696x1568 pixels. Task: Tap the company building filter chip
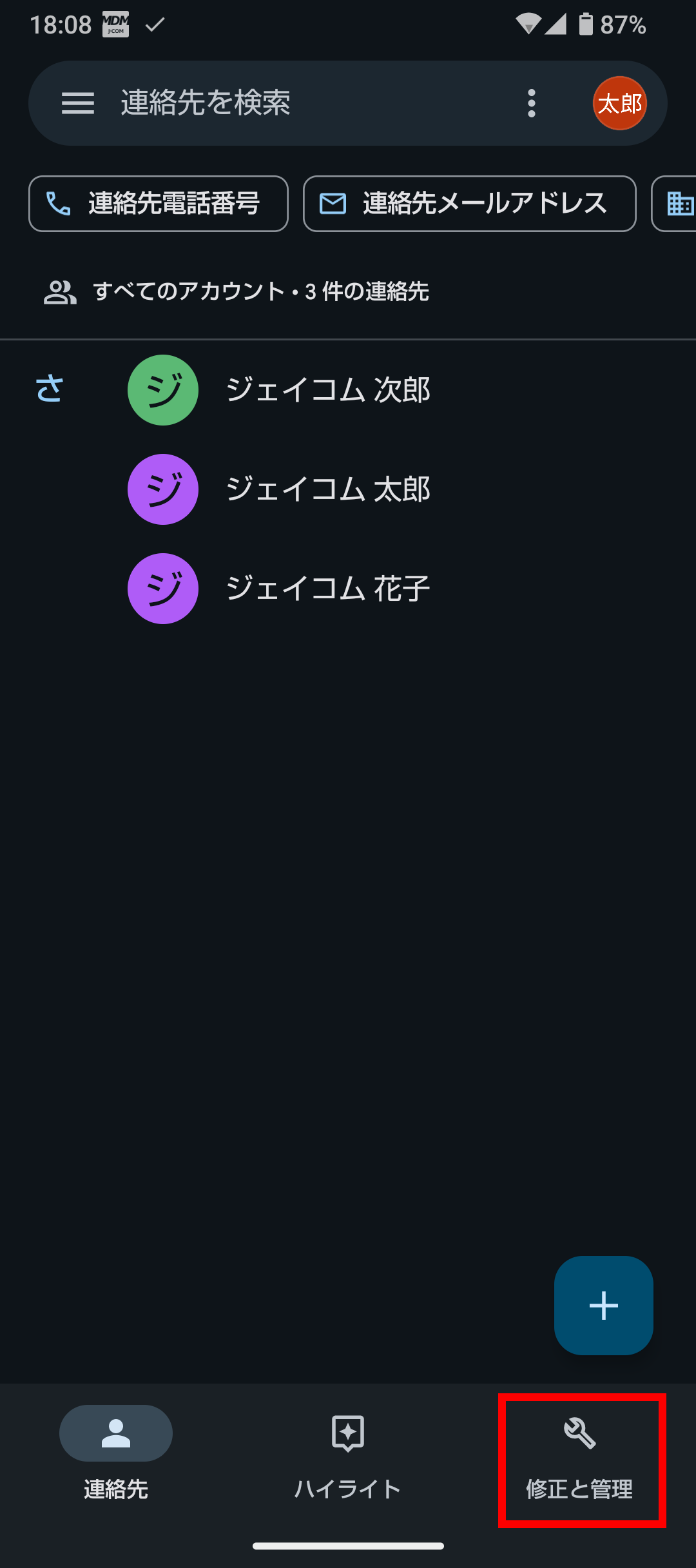pyautogui.click(x=675, y=204)
